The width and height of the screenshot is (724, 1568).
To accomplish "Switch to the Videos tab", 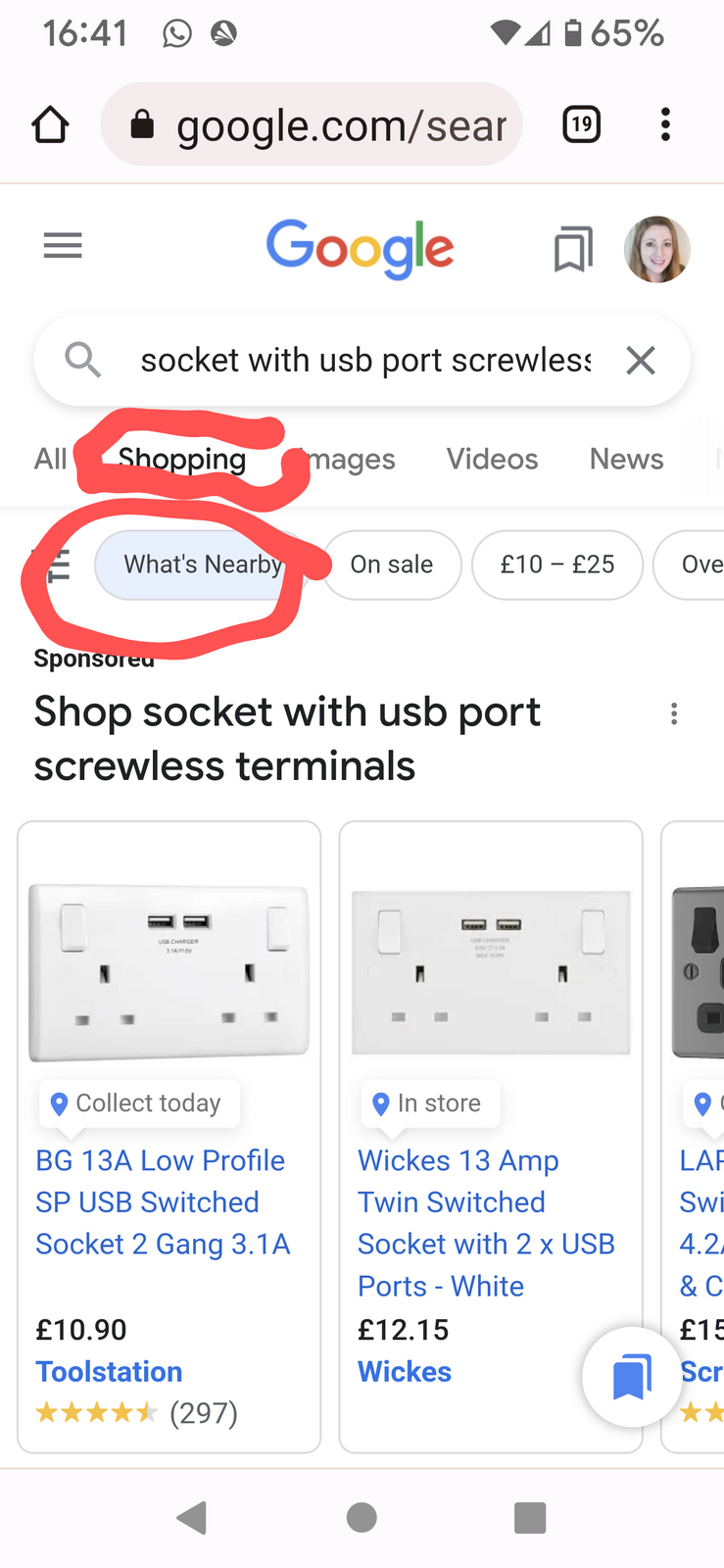I will coord(492,459).
